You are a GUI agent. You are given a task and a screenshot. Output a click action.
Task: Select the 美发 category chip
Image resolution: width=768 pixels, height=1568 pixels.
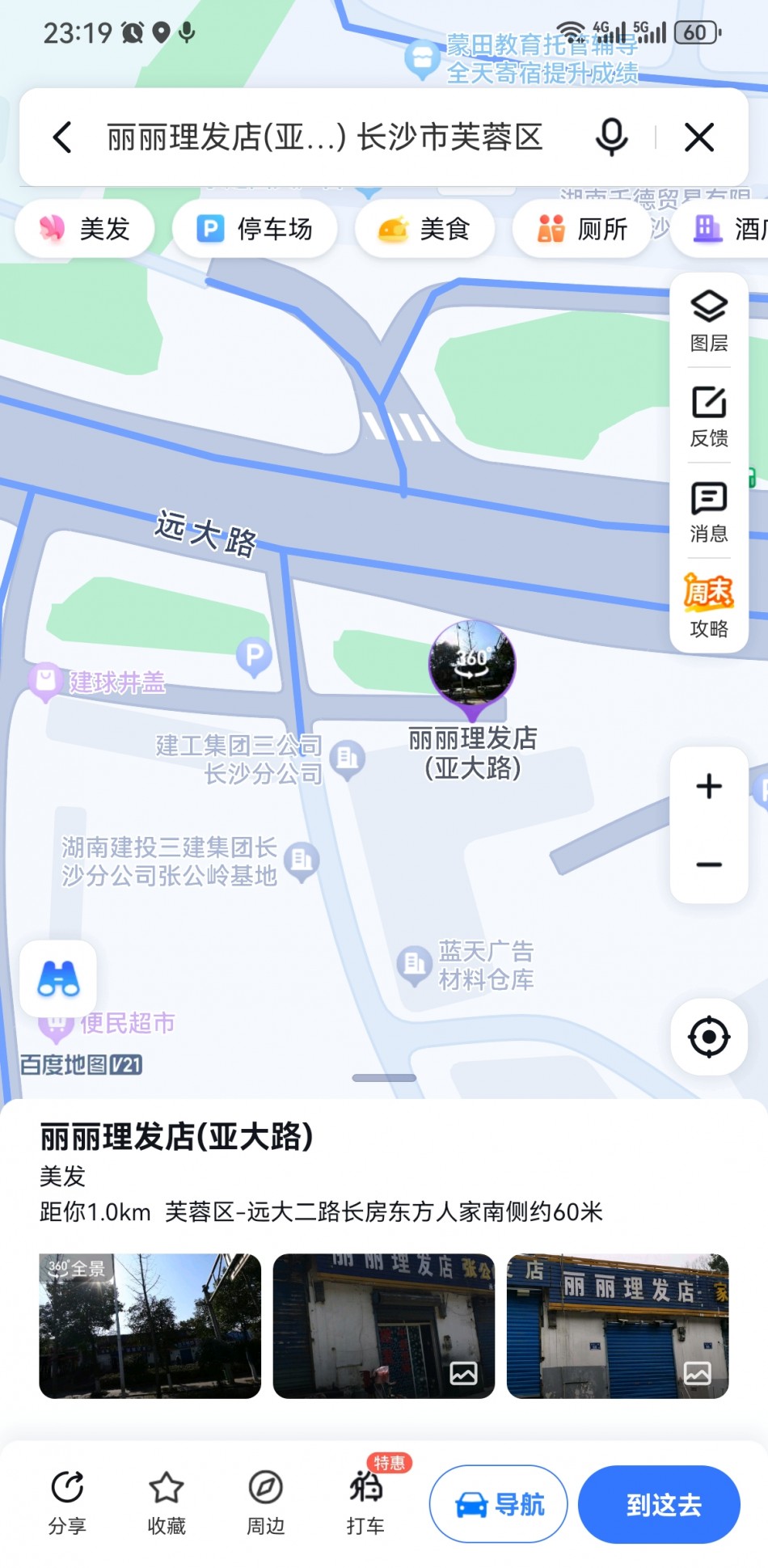pos(85,230)
